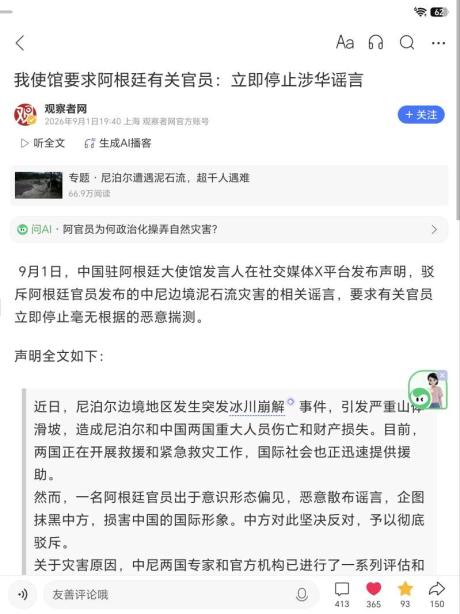Tap the headphones listen icon
The height and width of the screenshot is (614, 460).
coord(376,42)
